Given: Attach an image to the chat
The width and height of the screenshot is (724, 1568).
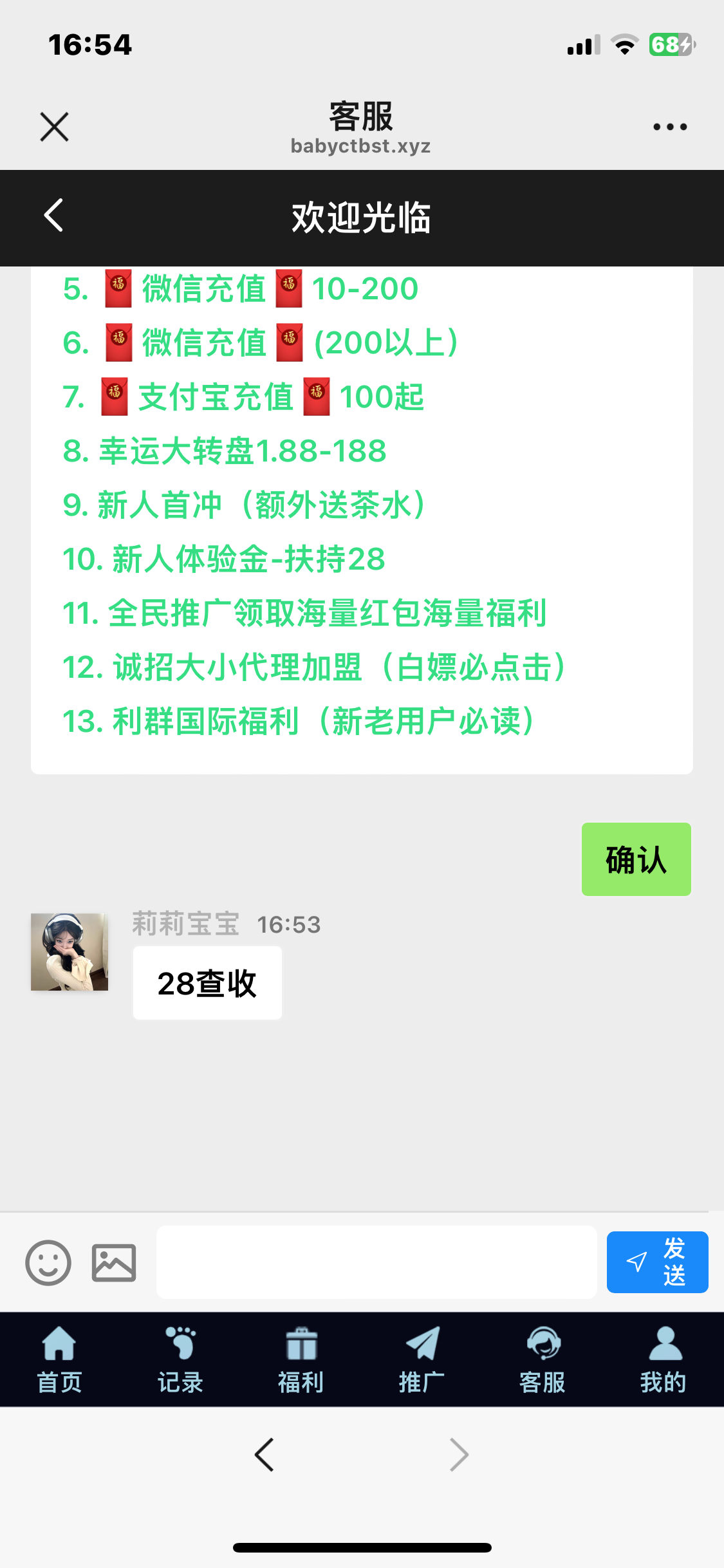Looking at the screenshot, I should (x=114, y=1263).
